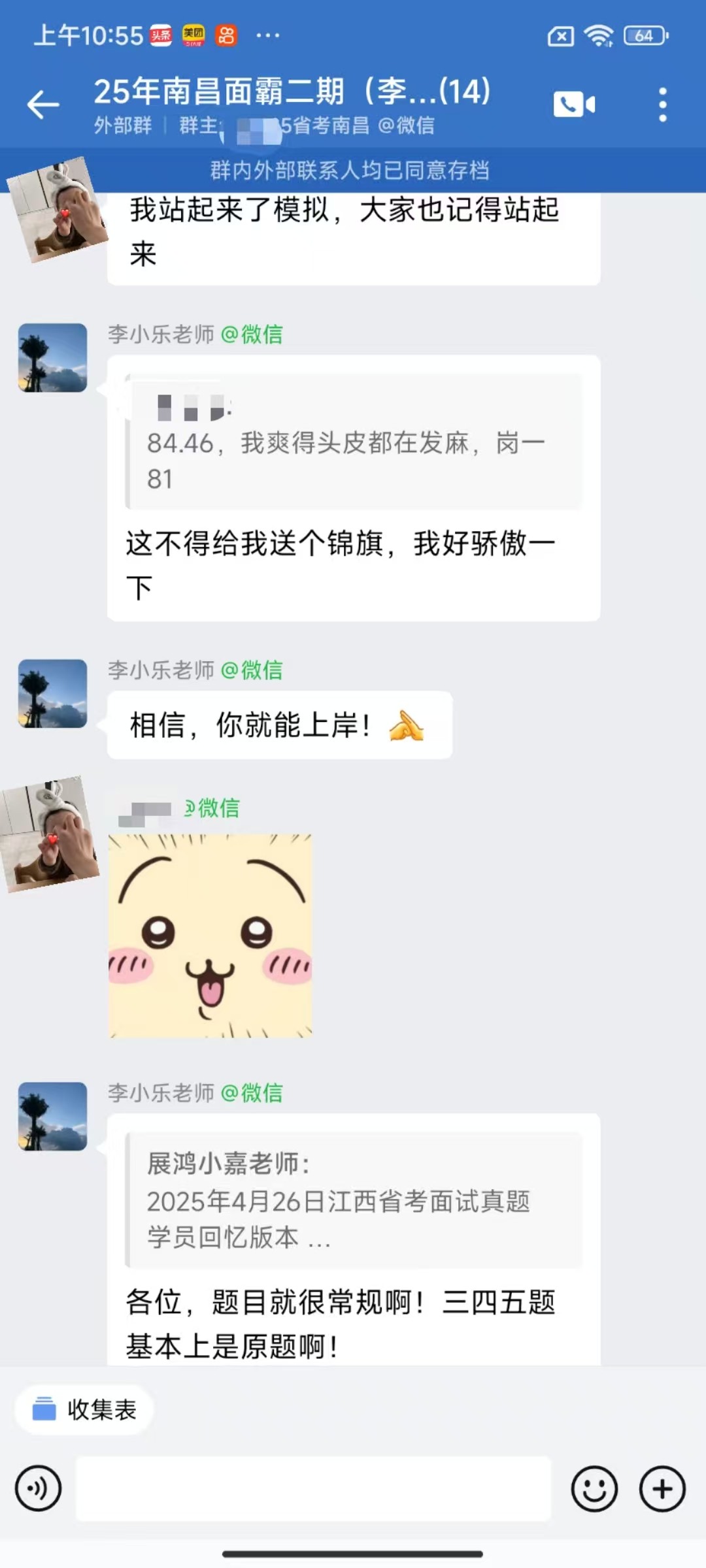
Task: Open the plus attachment menu
Action: coord(662,1489)
